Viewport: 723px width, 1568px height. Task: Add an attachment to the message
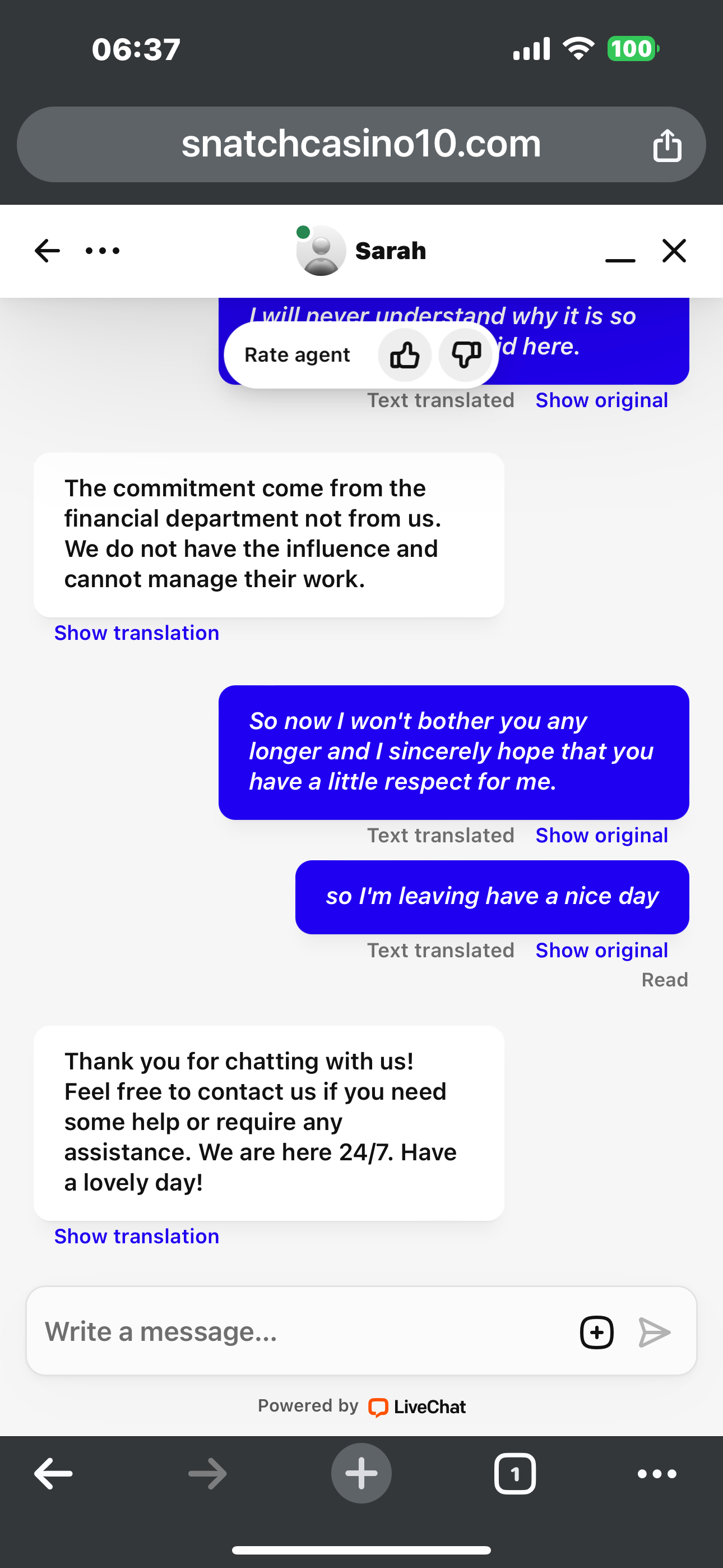click(x=596, y=1332)
